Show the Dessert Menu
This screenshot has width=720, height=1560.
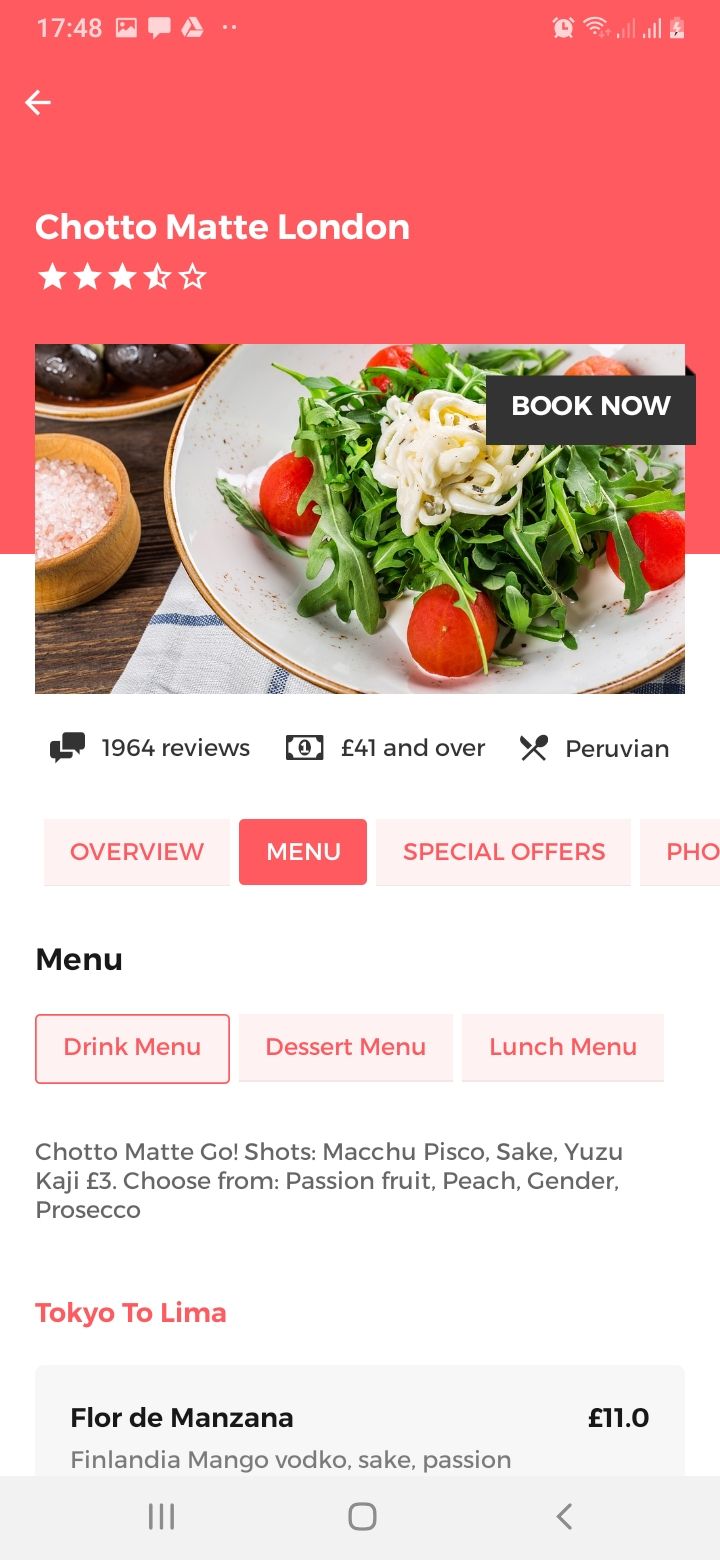pos(345,1048)
